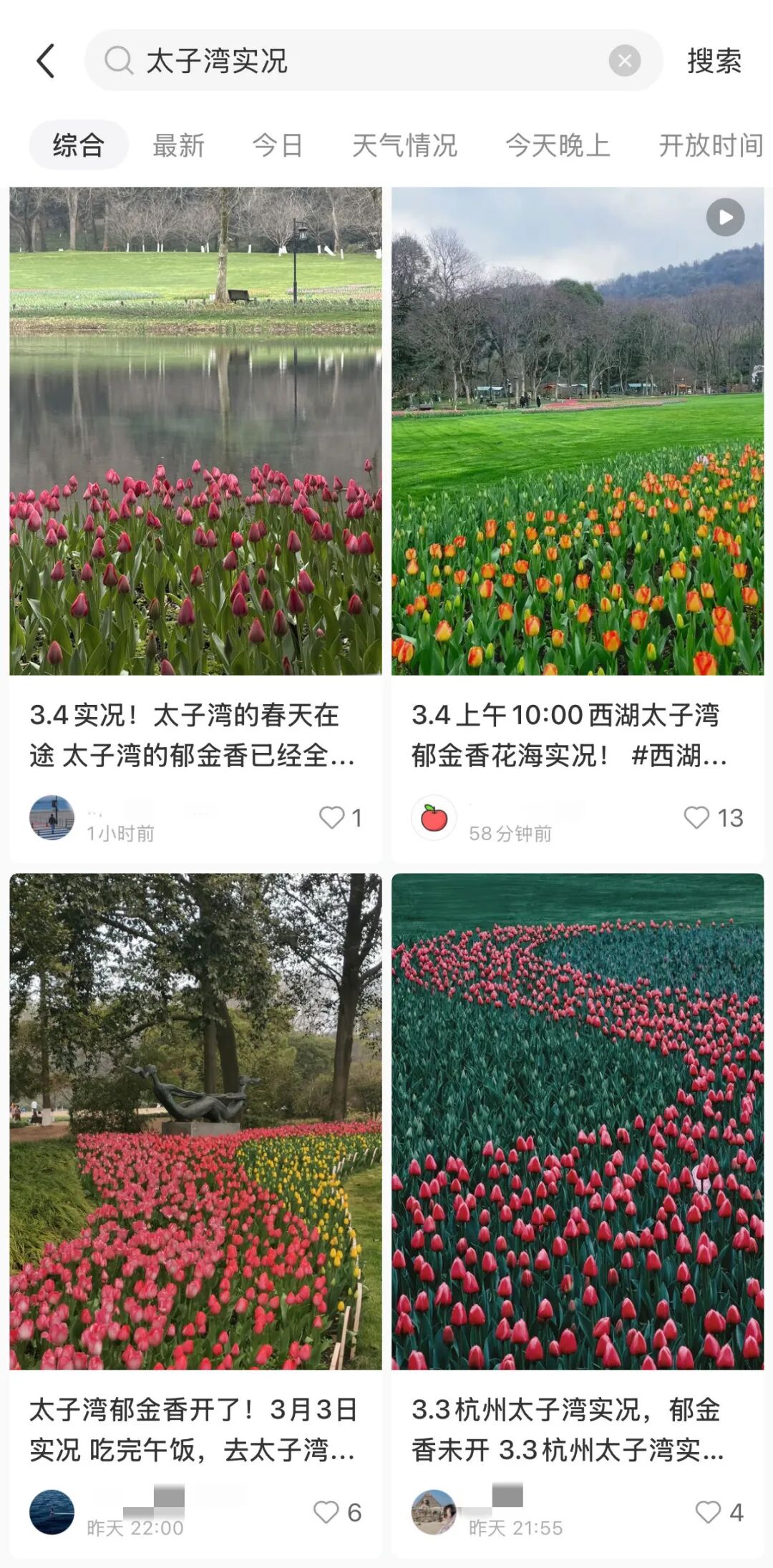Screen dimensions: 773x1568
Task: Like the post from 昨天 22:00
Action: [x=326, y=1511]
